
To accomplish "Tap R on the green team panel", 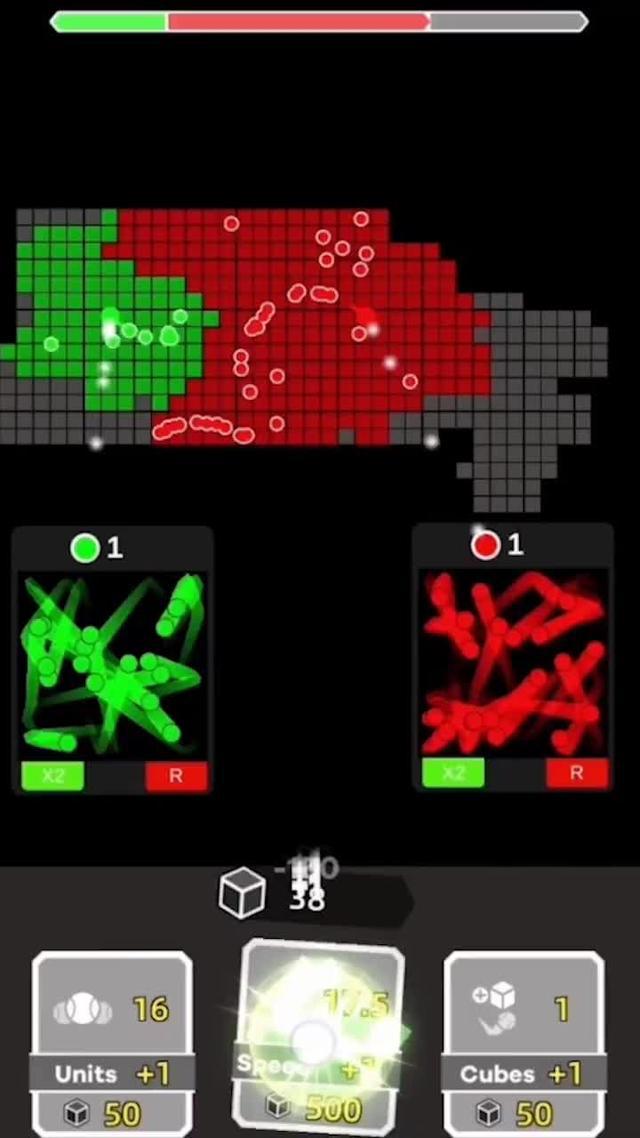I will (x=176, y=776).
